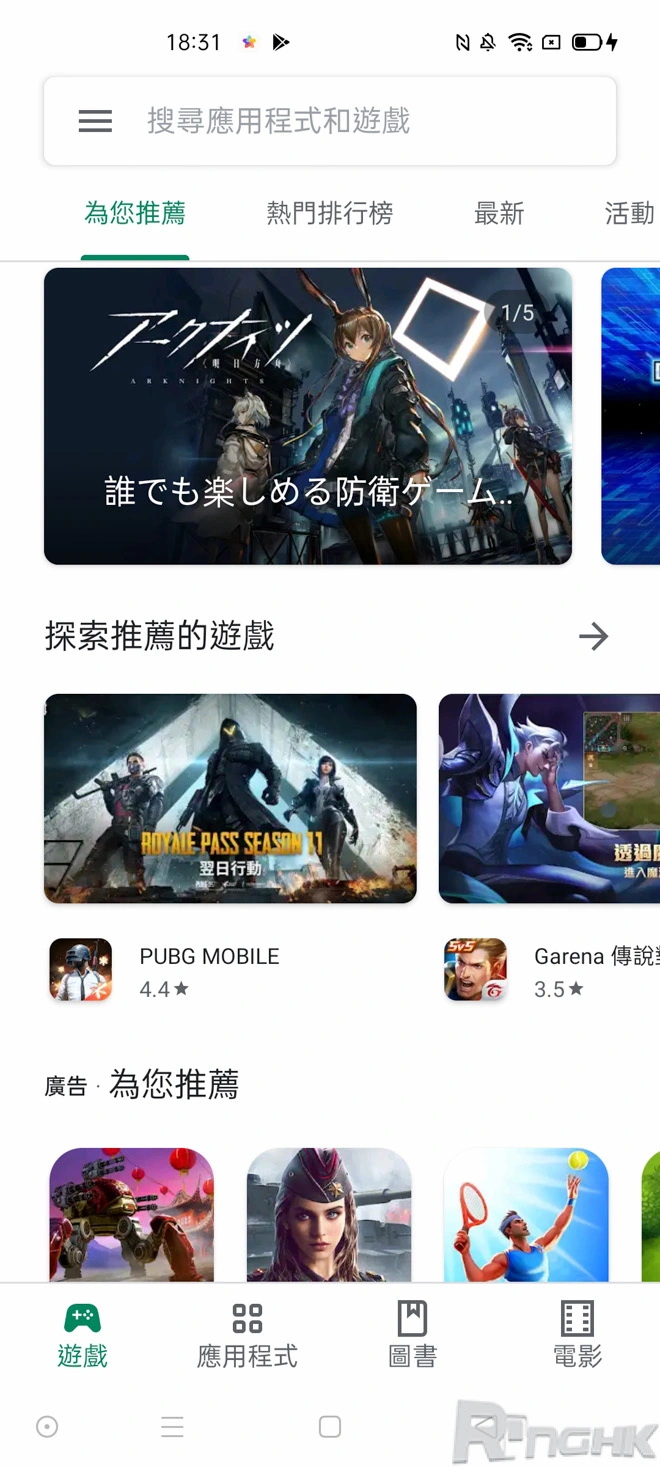Open the Arknights featured banner
This screenshot has height=1467, width=660.
point(308,416)
